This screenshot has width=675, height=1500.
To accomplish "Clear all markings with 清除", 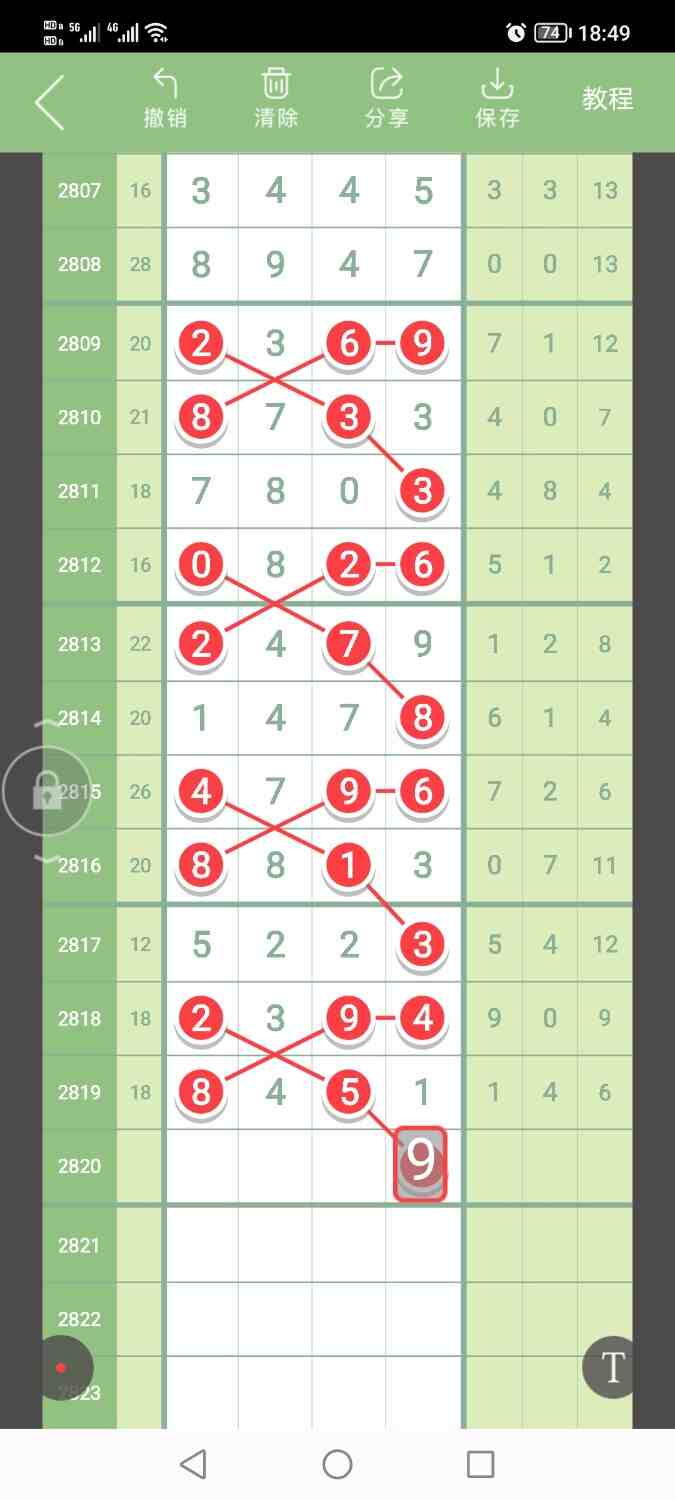I will pyautogui.click(x=276, y=98).
